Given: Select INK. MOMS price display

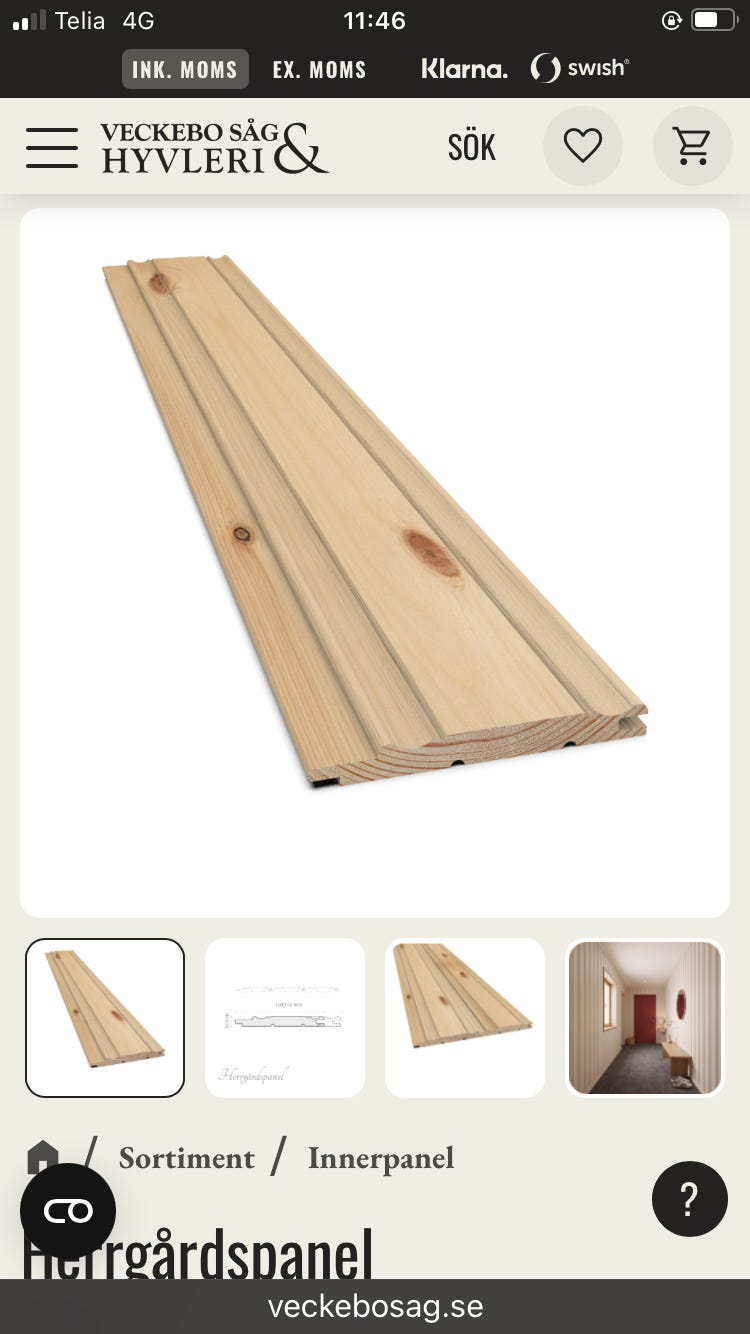Looking at the screenshot, I should tap(185, 70).
